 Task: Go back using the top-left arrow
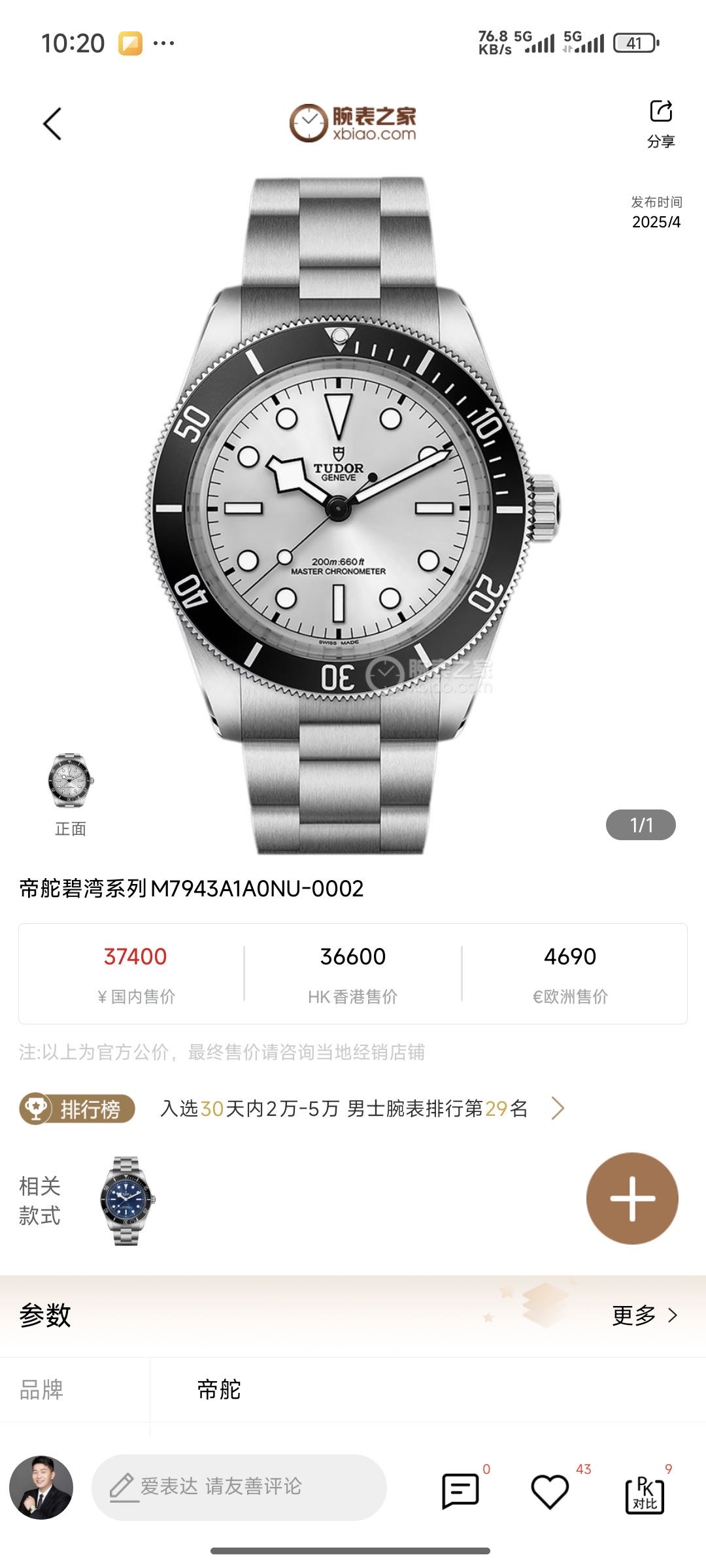52,124
